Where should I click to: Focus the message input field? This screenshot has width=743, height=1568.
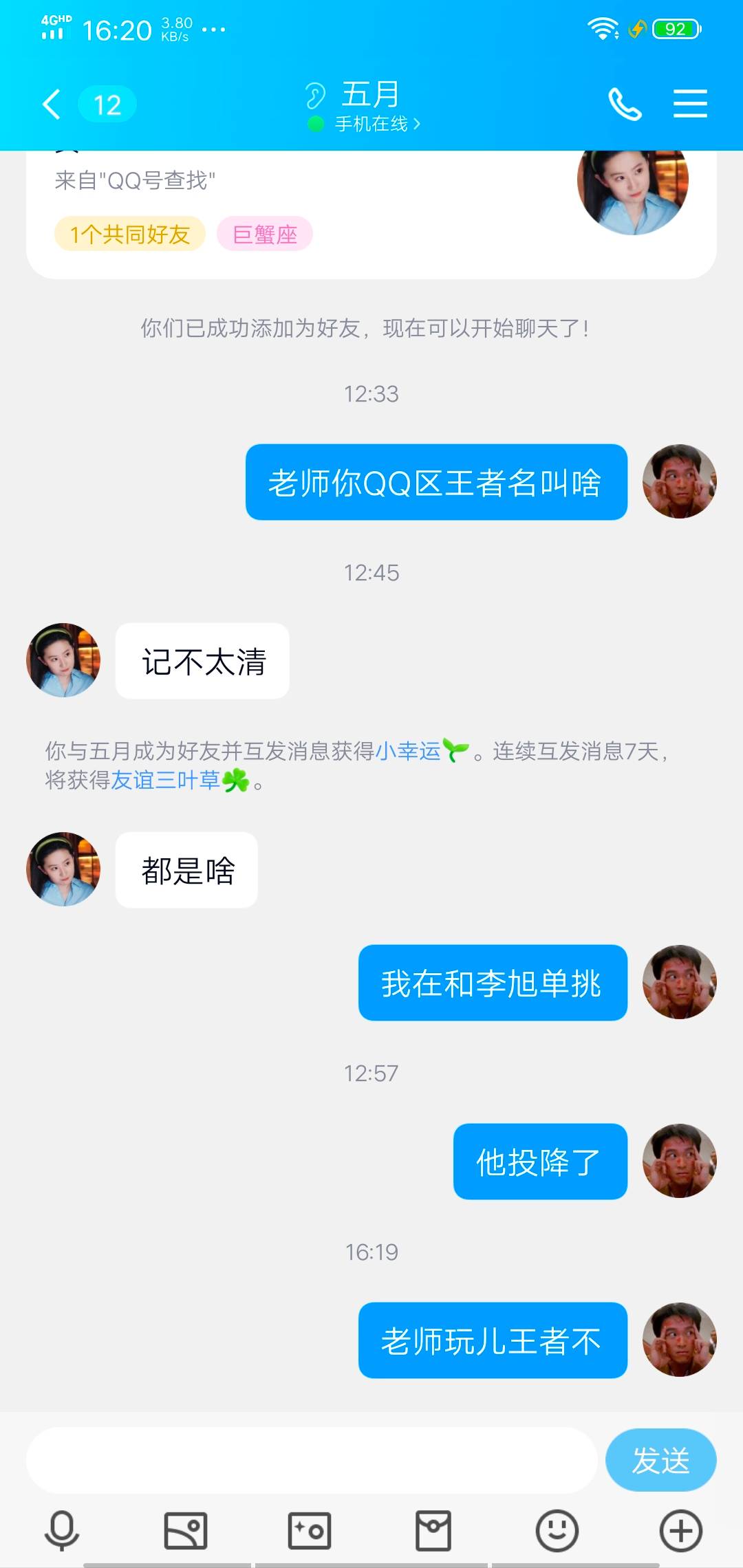pyautogui.click(x=310, y=1460)
